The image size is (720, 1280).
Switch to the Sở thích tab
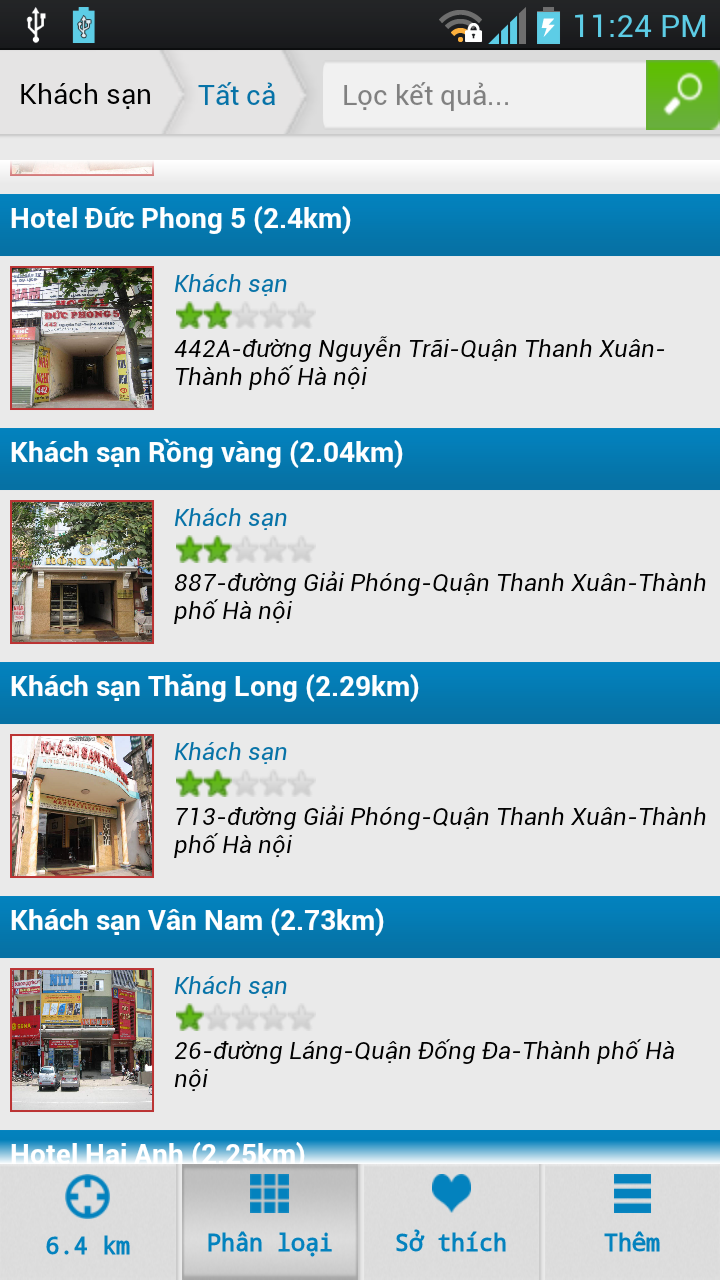click(x=450, y=1220)
